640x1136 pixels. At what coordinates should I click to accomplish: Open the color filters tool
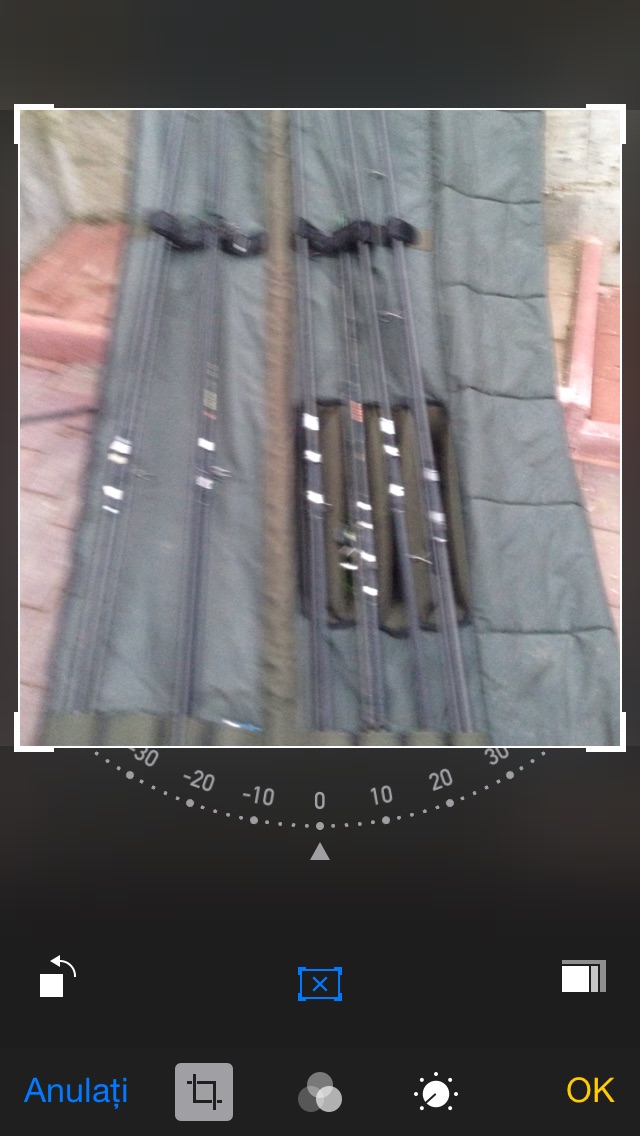coord(320,1092)
